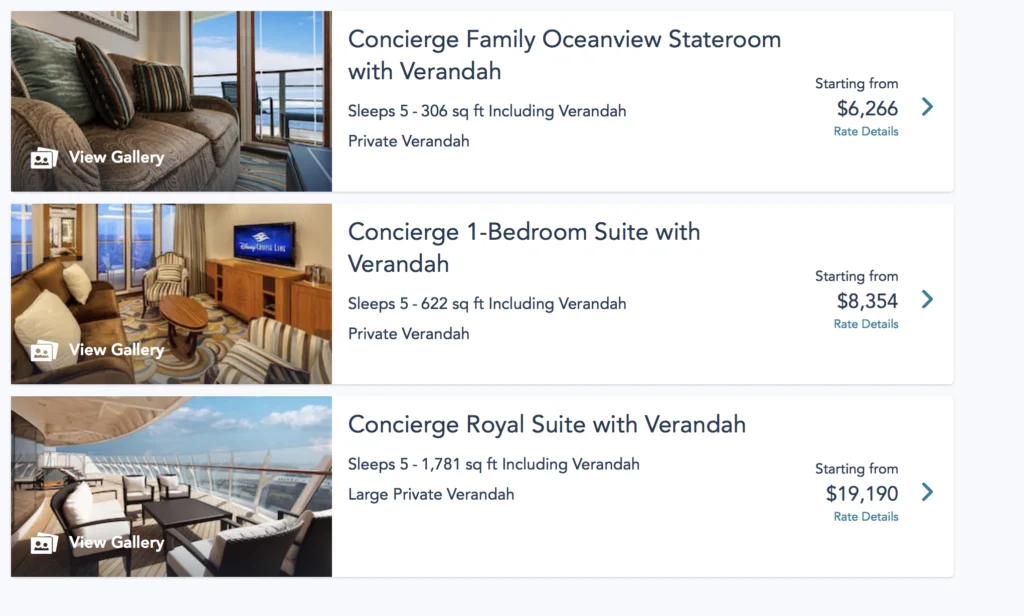This screenshot has height=616, width=1024.
Task: View Gallery for Concierge Royal Suite
Action: (98, 543)
